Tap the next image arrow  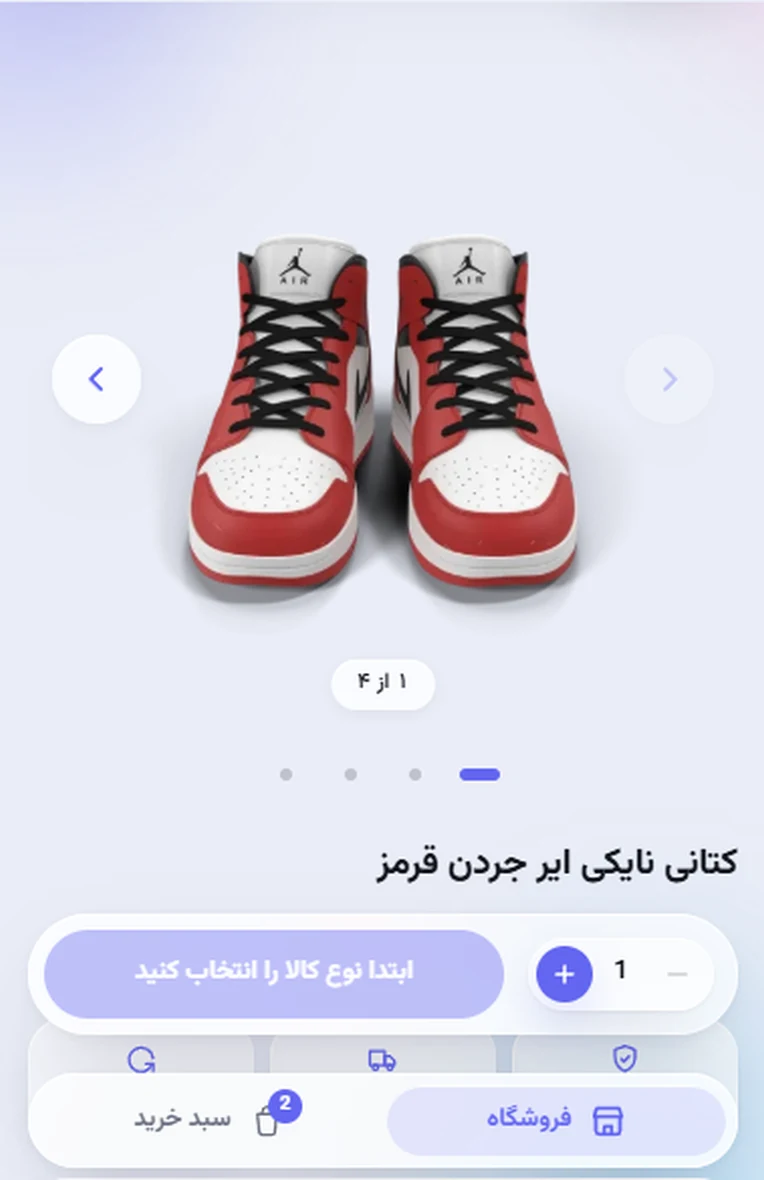(668, 379)
